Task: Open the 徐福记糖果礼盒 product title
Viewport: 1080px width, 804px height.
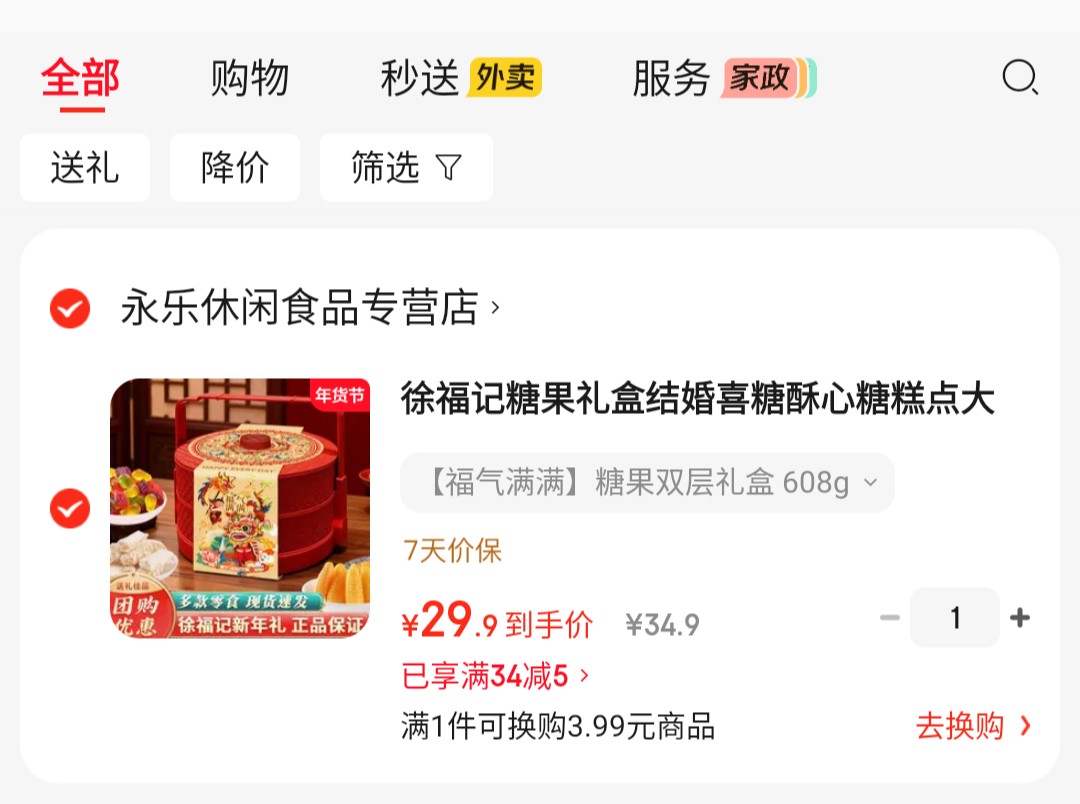Action: click(697, 399)
